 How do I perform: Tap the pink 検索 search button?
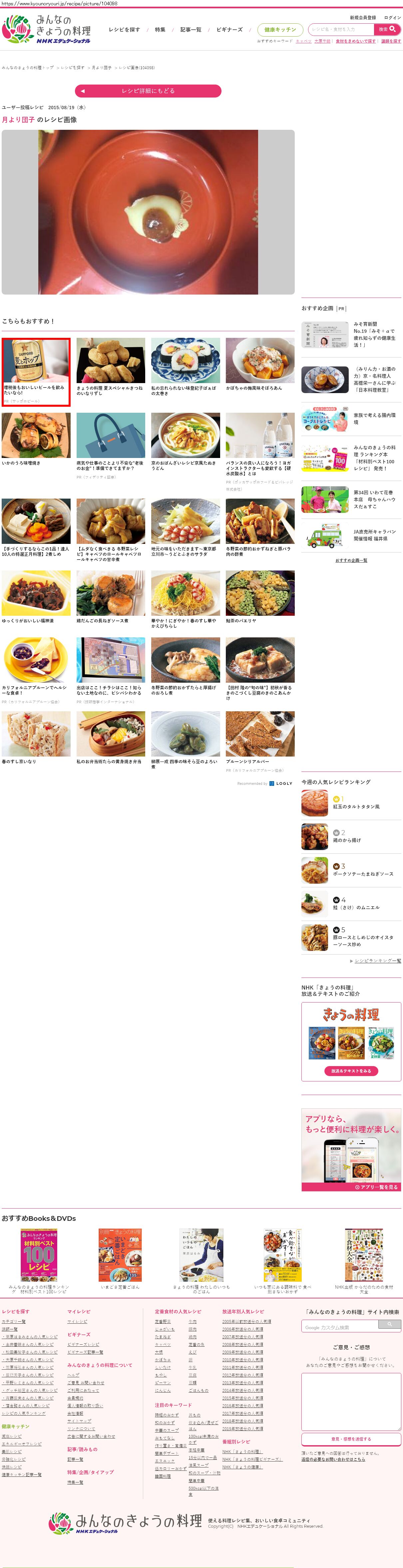tap(387, 29)
